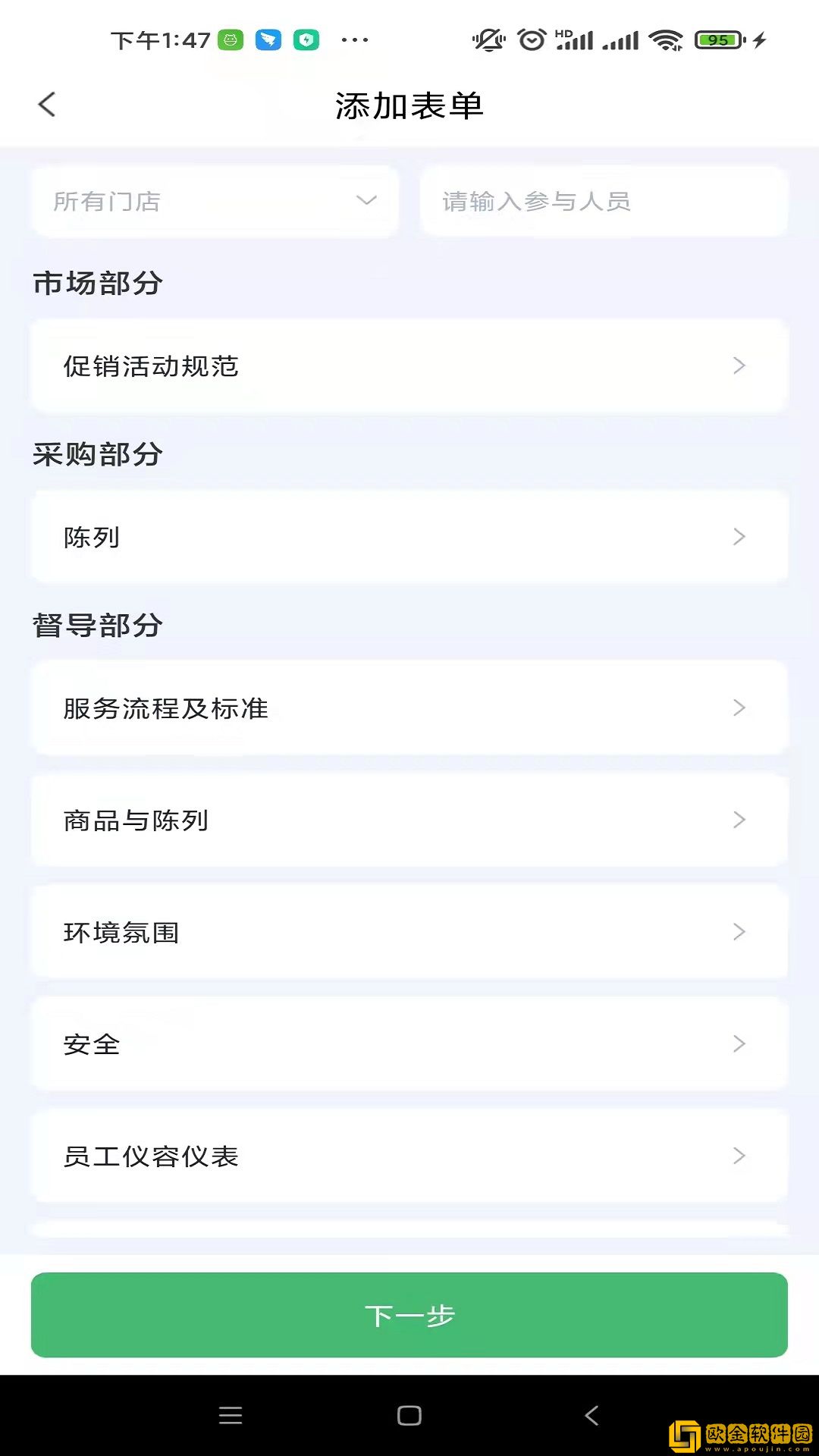Open the 环境氛围 form item

click(409, 932)
